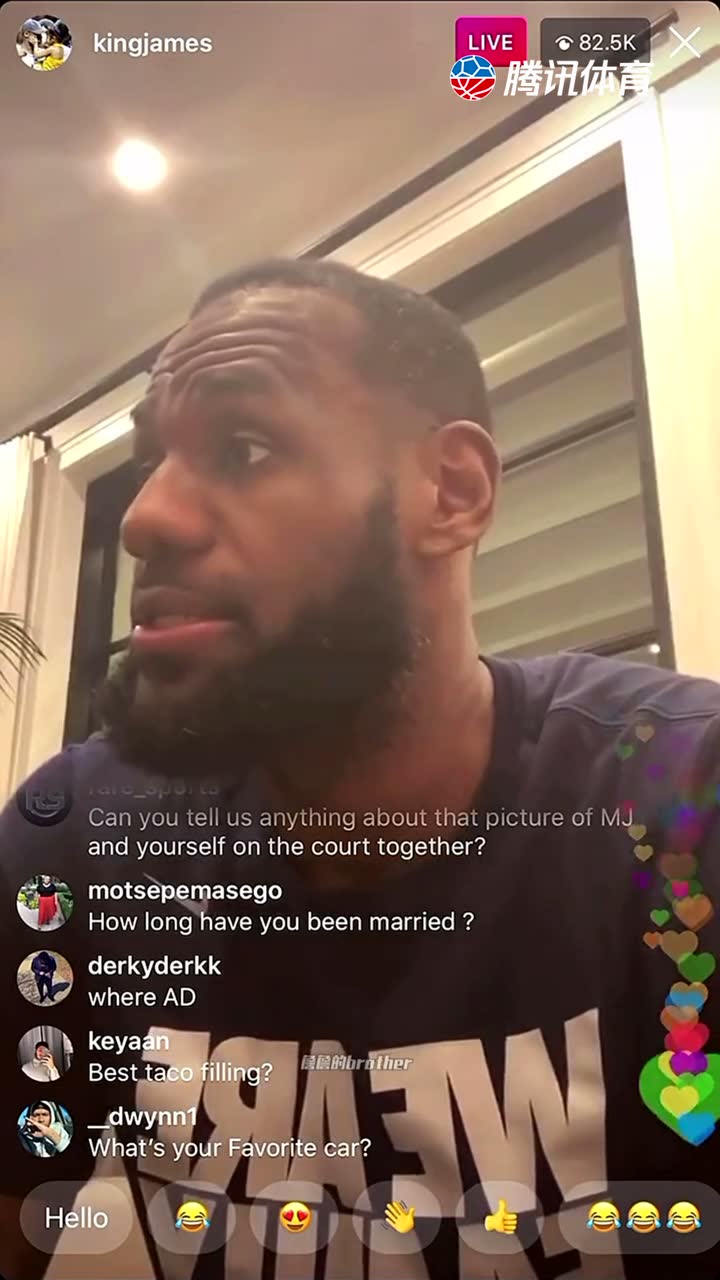Send the thumbs up emoji reaction
Viewport: 720px width, 1280px height.
501,1217
